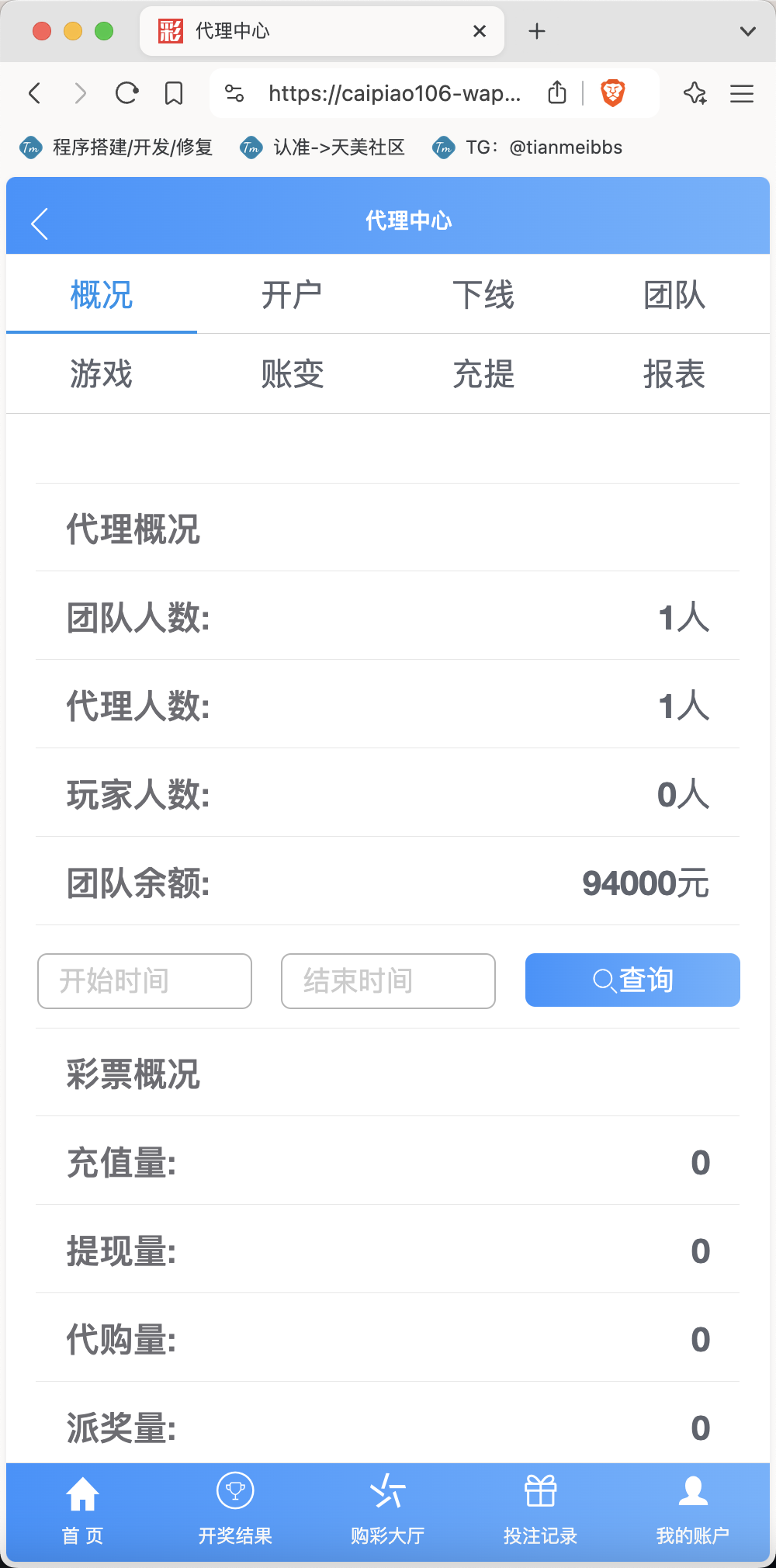Go to 首页 in bottom navigation
776x1568 pixels.
(x=82, y=1511)
